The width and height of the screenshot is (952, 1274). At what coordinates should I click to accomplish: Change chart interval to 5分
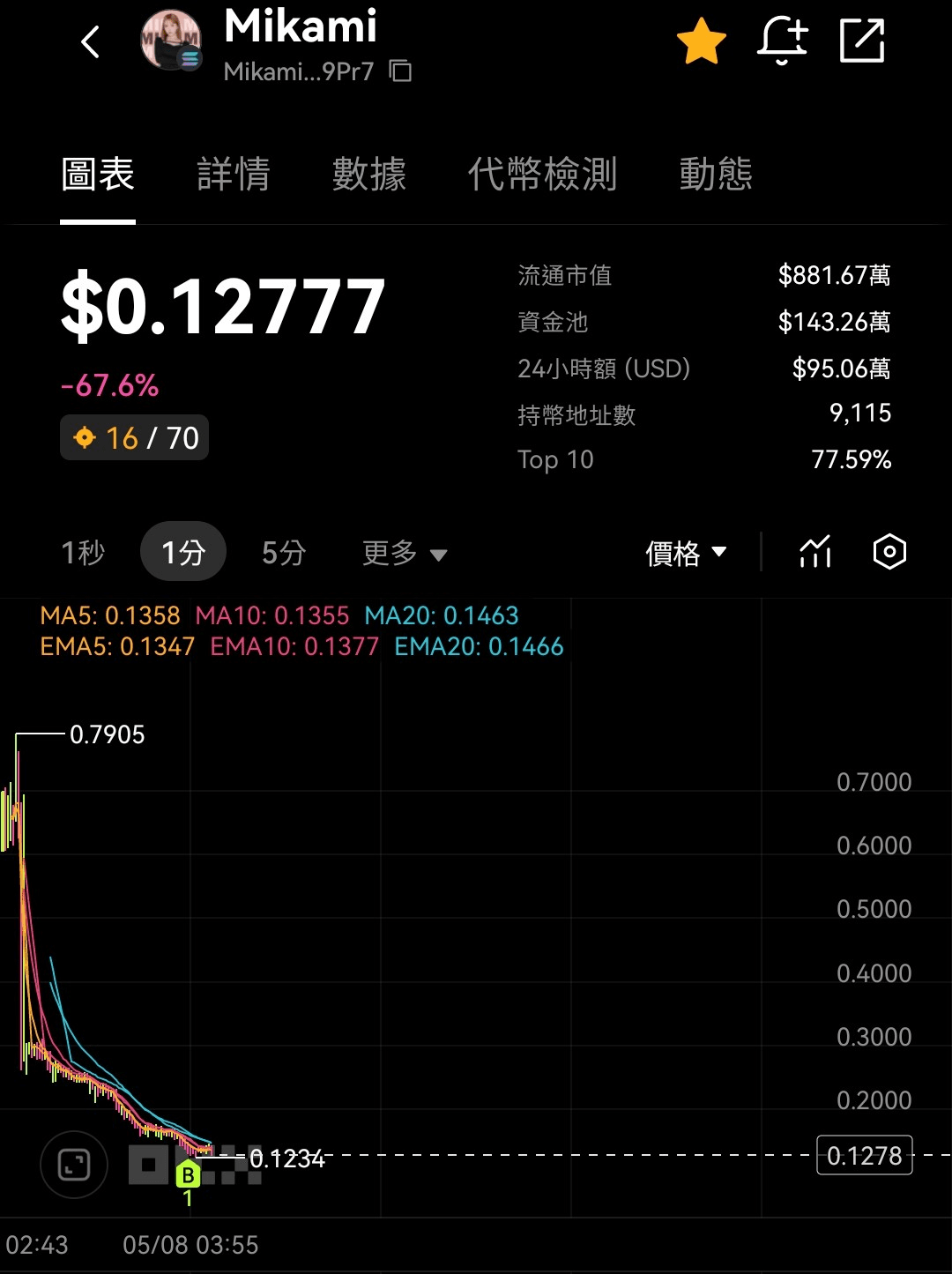pyautogui.click(x=284, y=553)
